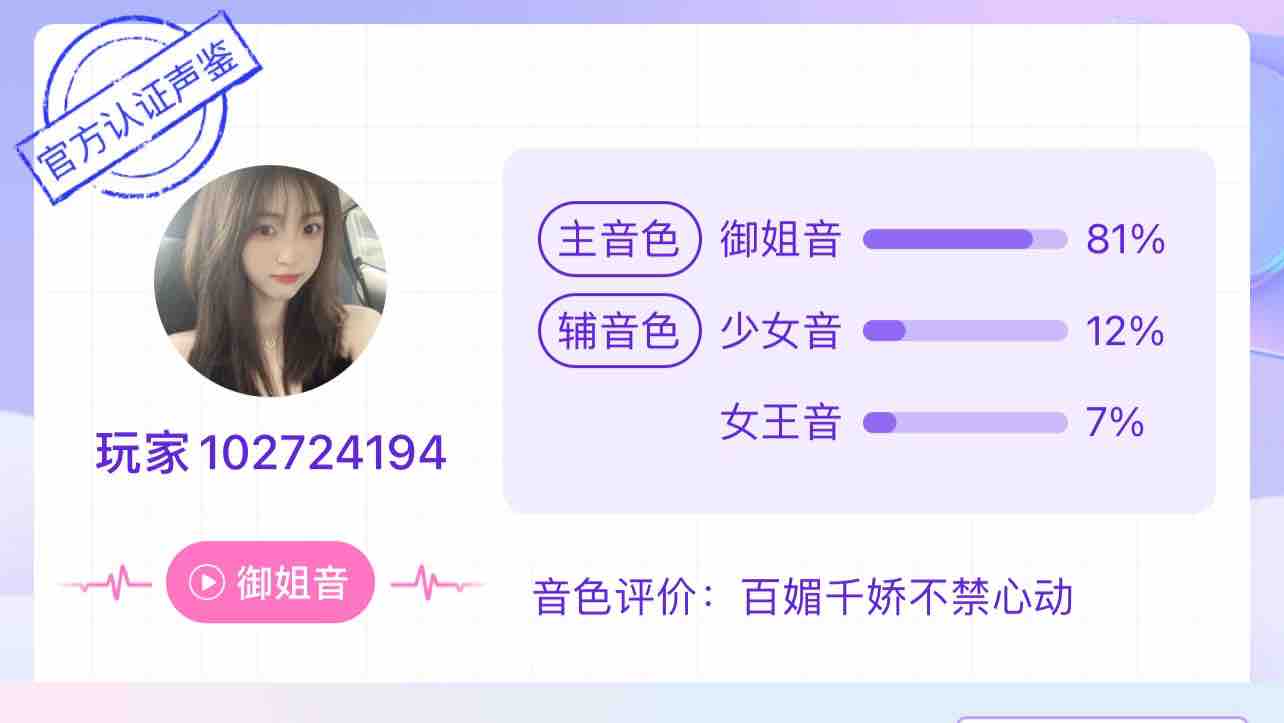Play the 御姐音 voice sample
1284x723 pixels.
tap(269, 582)
